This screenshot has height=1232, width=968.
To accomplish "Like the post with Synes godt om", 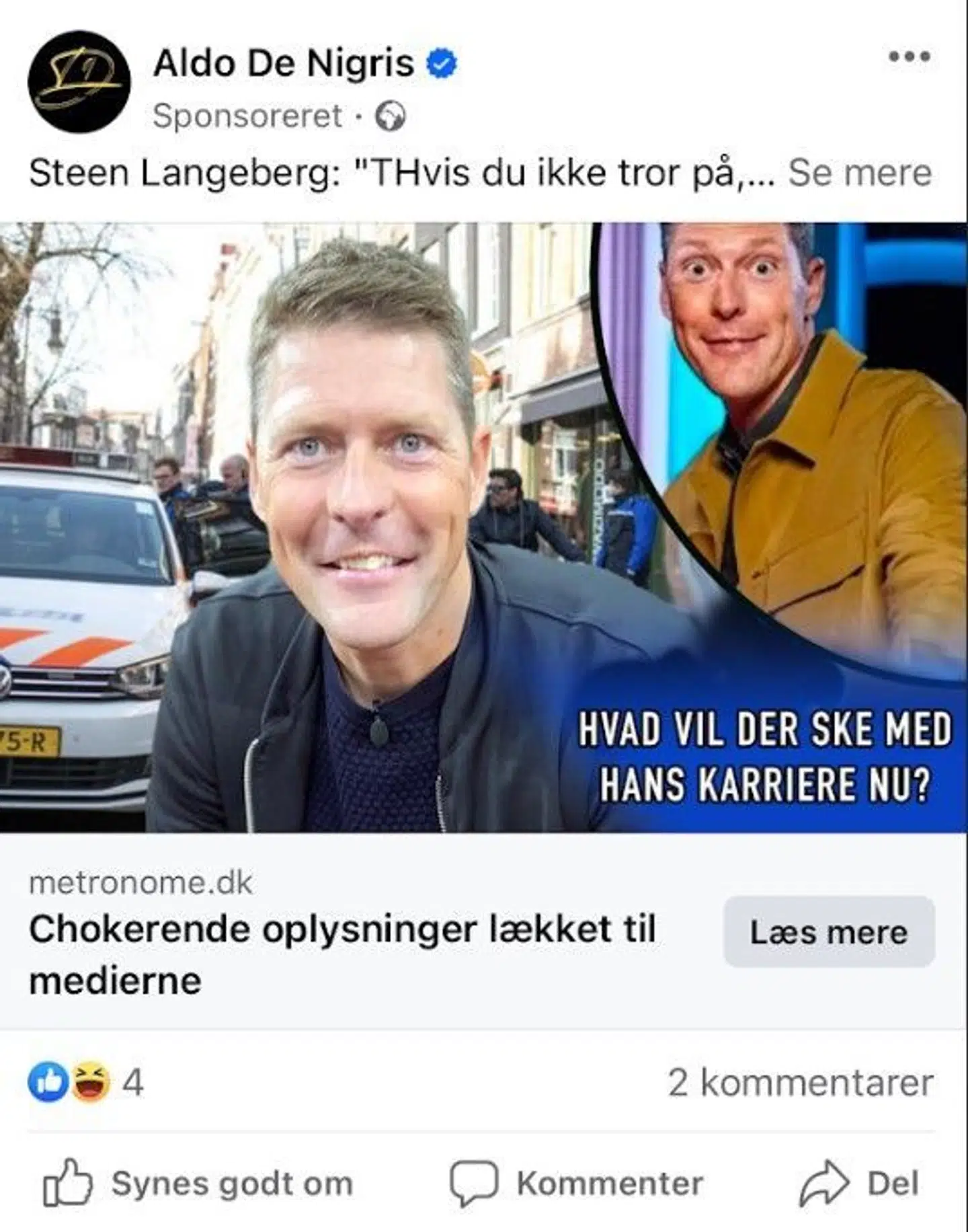I will [198, 1184].
